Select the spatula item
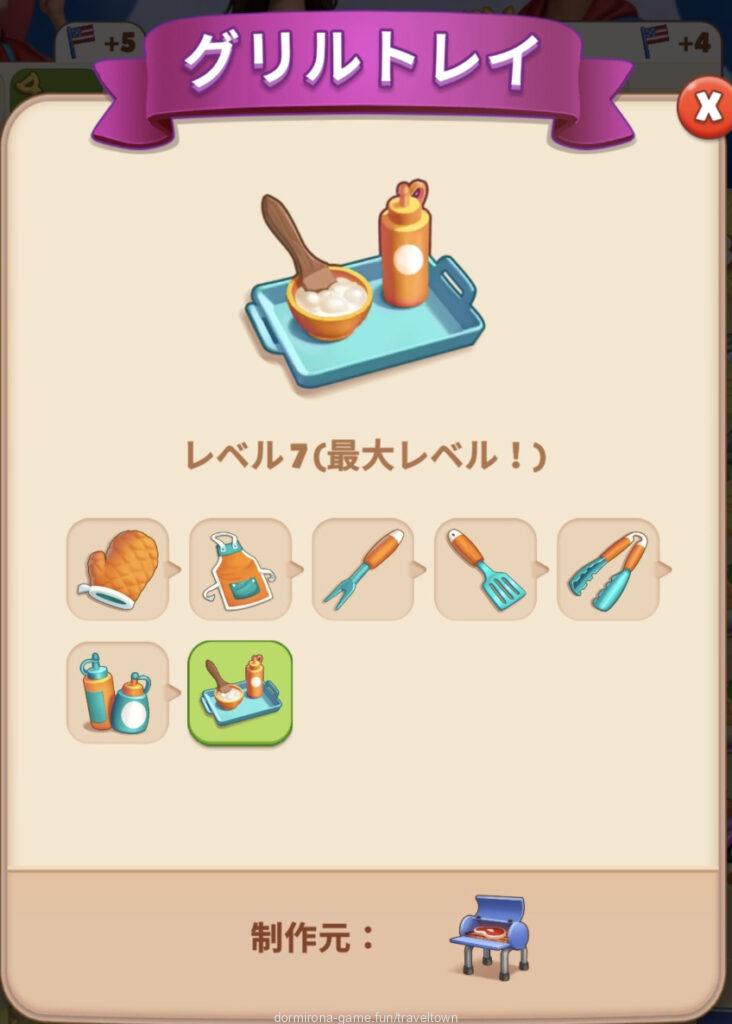Screen dimensions: 732x1024 [x=485, y=569]
